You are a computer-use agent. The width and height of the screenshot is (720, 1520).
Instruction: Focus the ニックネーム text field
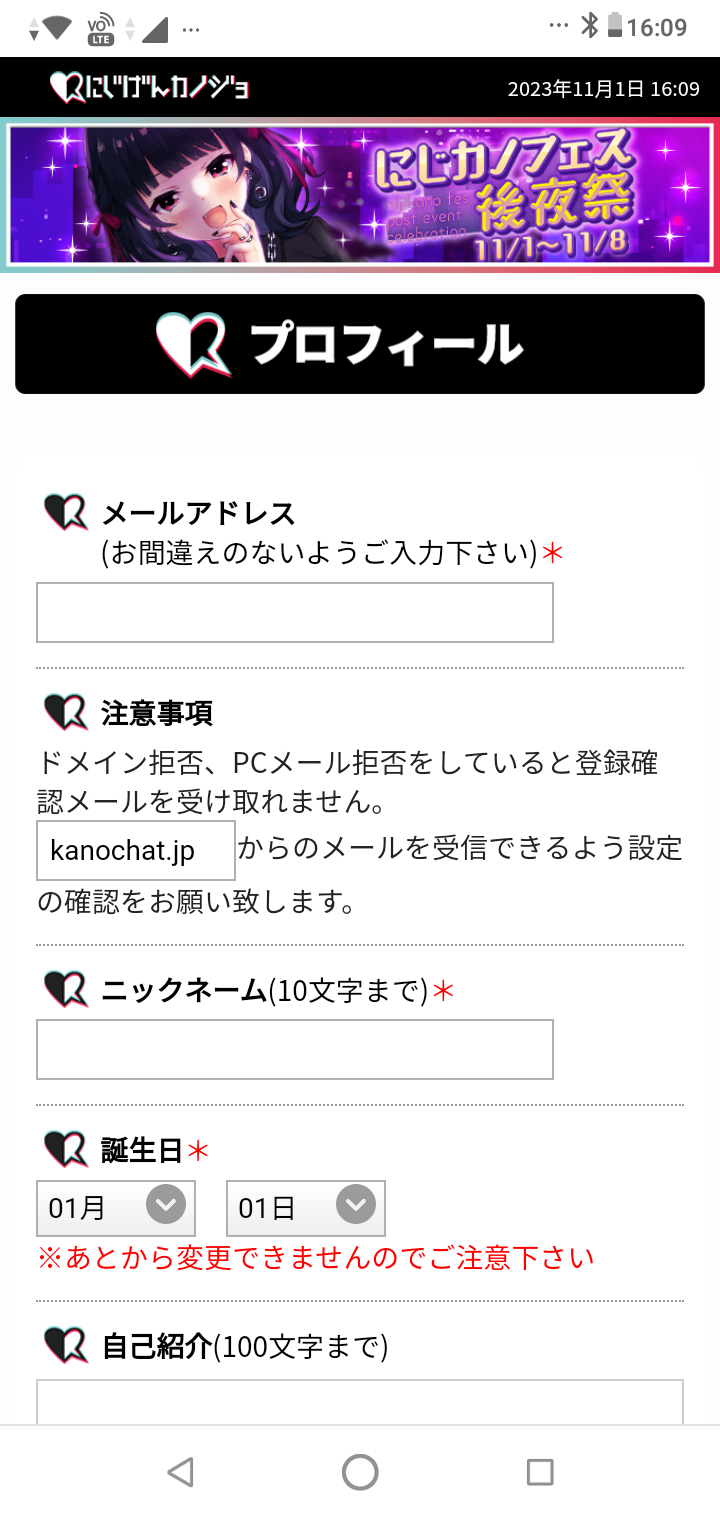coord(295,1050)
